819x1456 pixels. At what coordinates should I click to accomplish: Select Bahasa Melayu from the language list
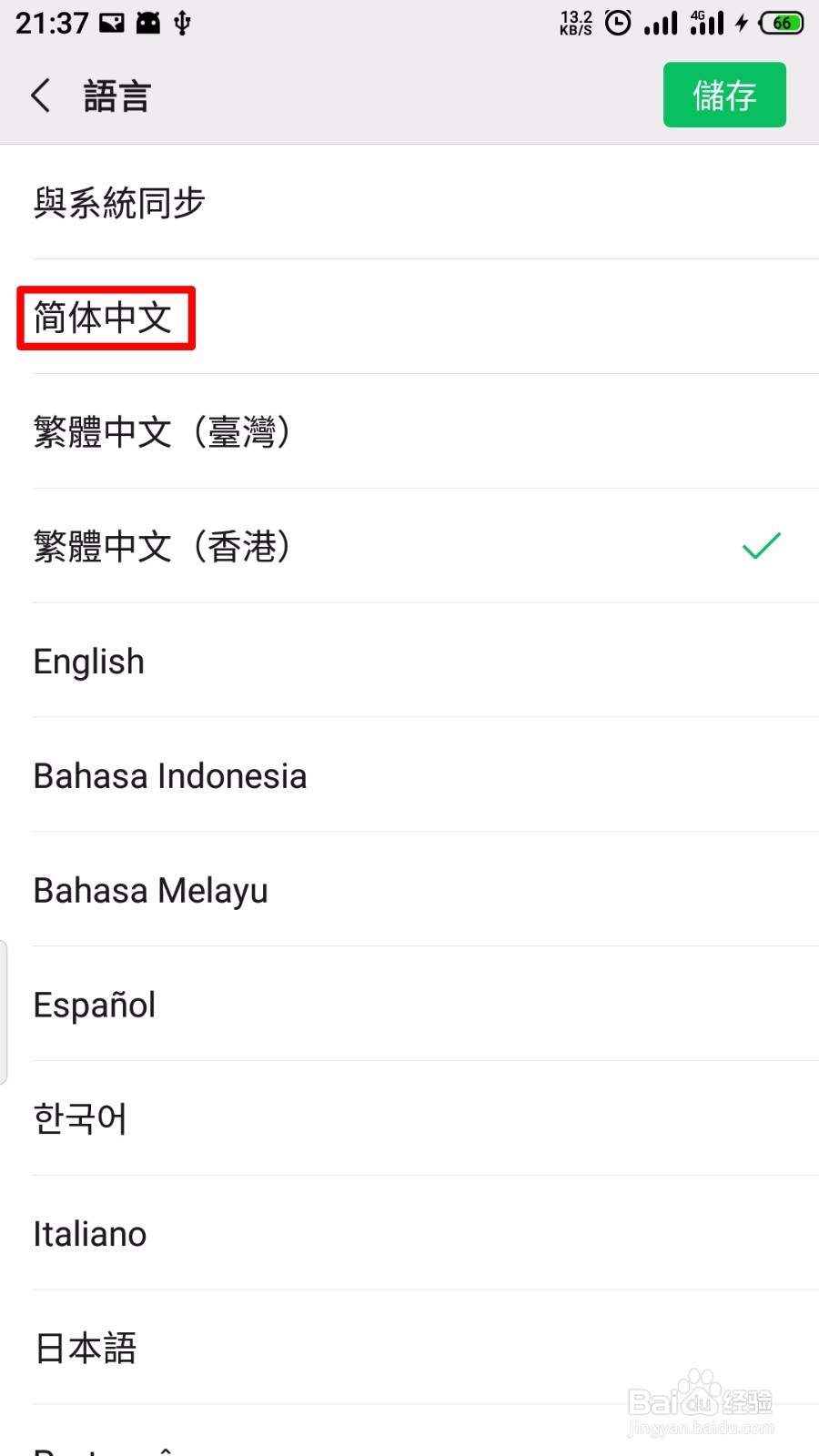point(149,890)
